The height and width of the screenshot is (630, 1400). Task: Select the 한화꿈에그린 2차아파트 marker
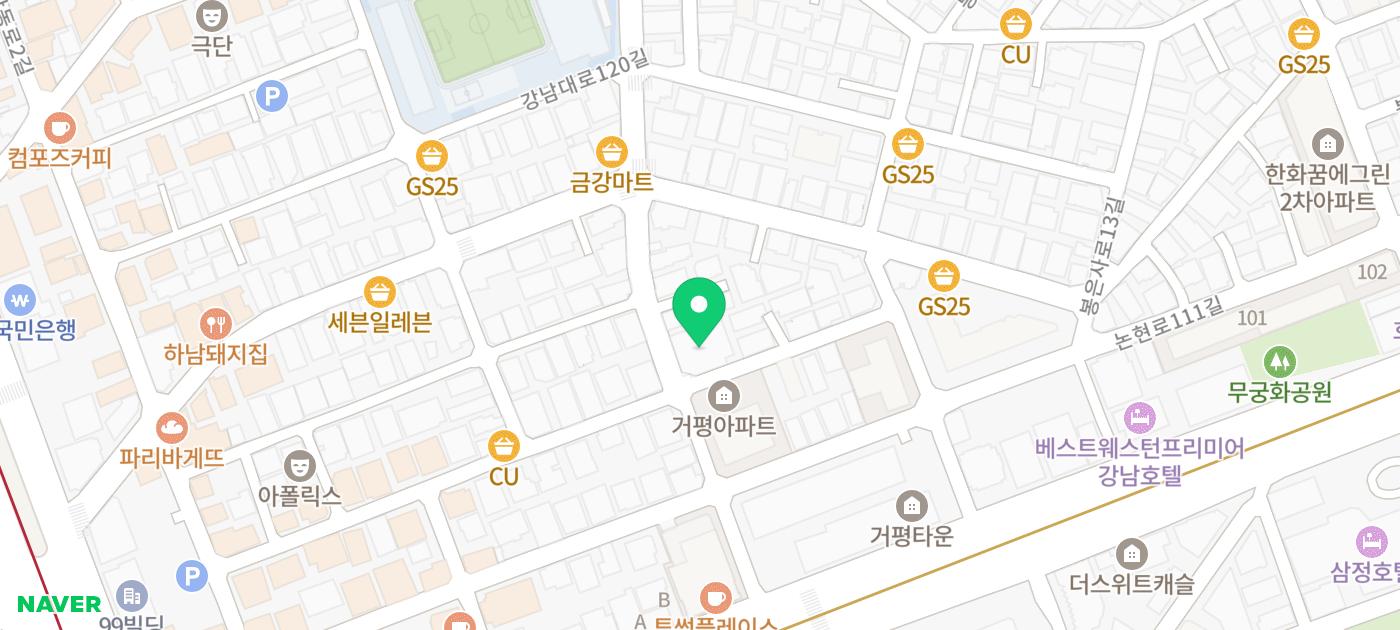(1327, 145)
